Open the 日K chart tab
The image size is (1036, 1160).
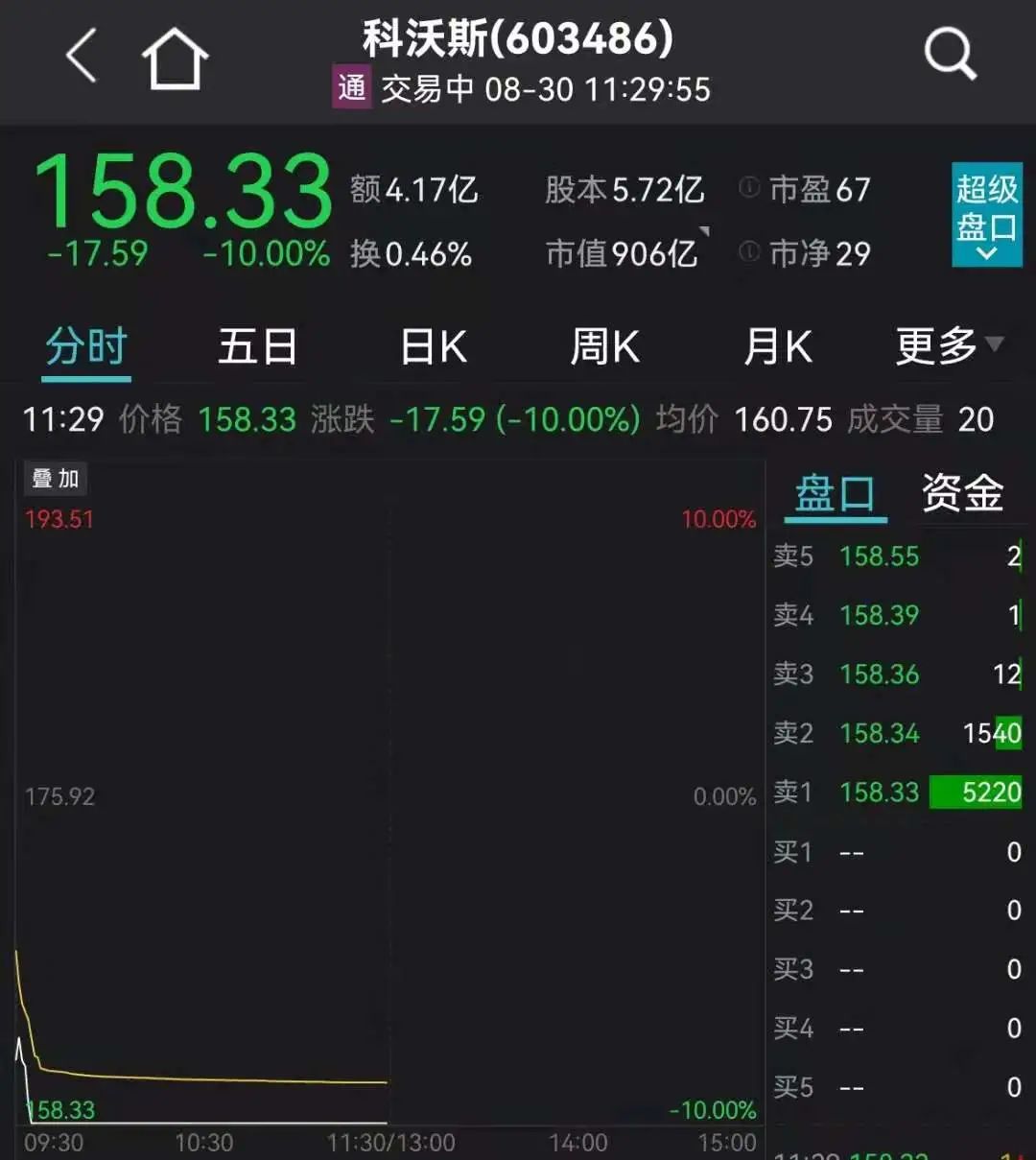coord(433,346)
